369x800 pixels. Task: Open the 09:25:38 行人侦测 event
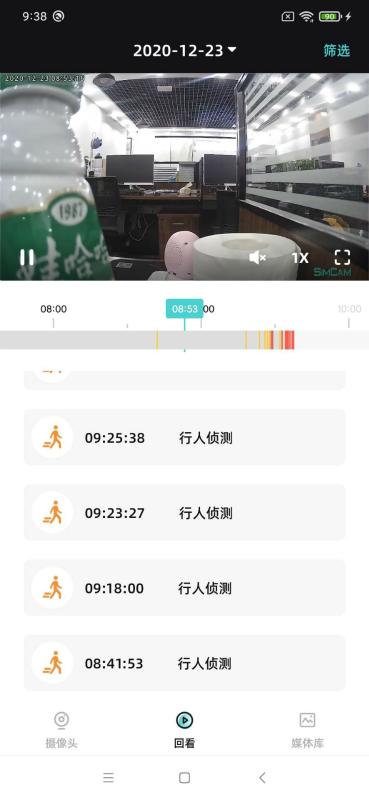point(185,437)
